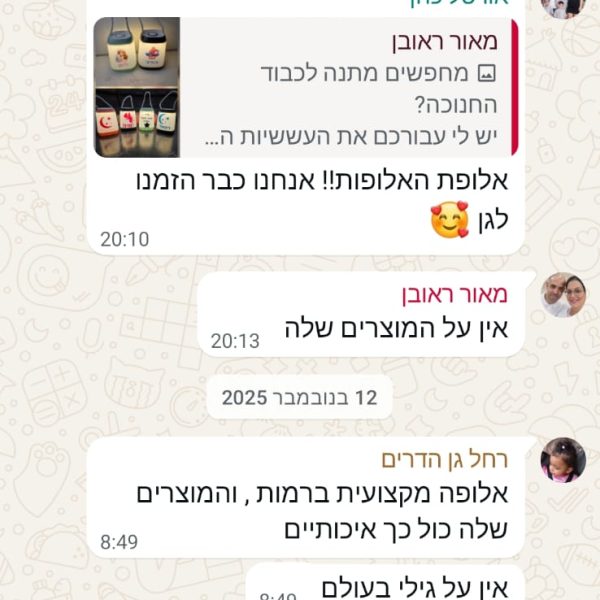Tap the sender name רחל גן הדרים
This screenshot has width=600, height=600.
pyautogui.click(x=445, y=459)
